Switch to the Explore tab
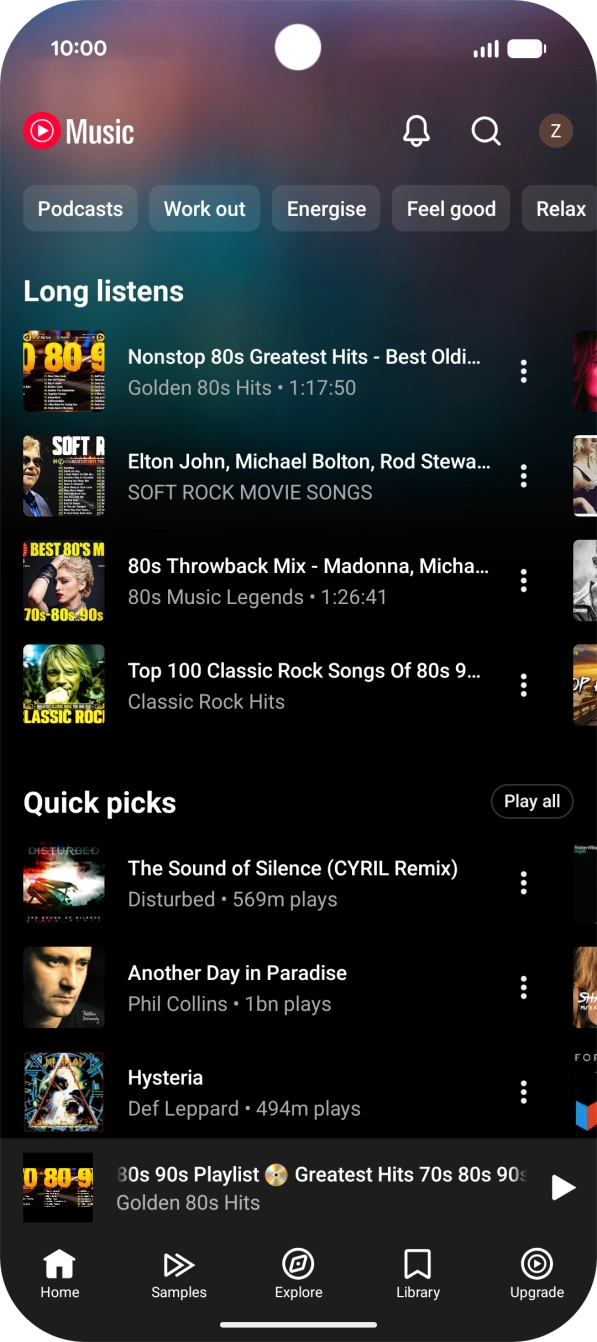 (298, 1275)
